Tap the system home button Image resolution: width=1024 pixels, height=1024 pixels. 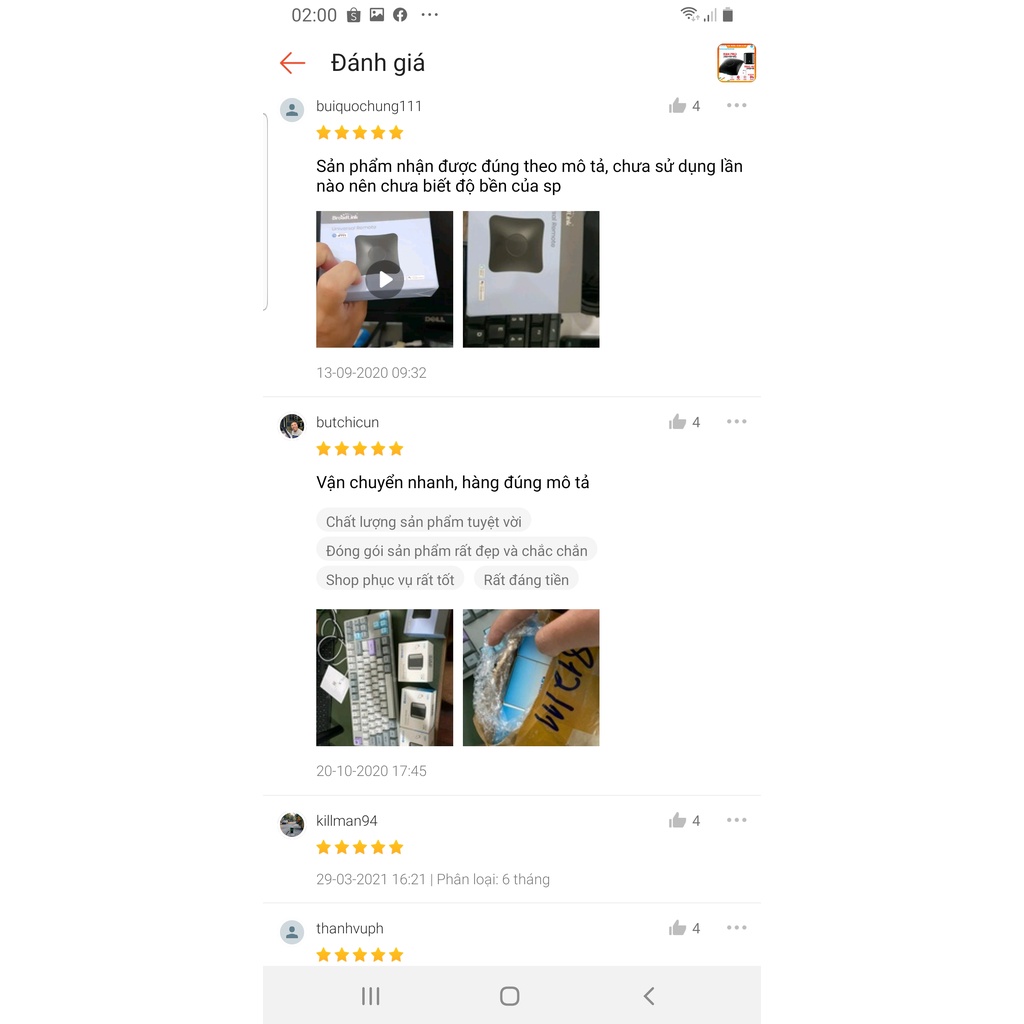click(x=509, y=996)
